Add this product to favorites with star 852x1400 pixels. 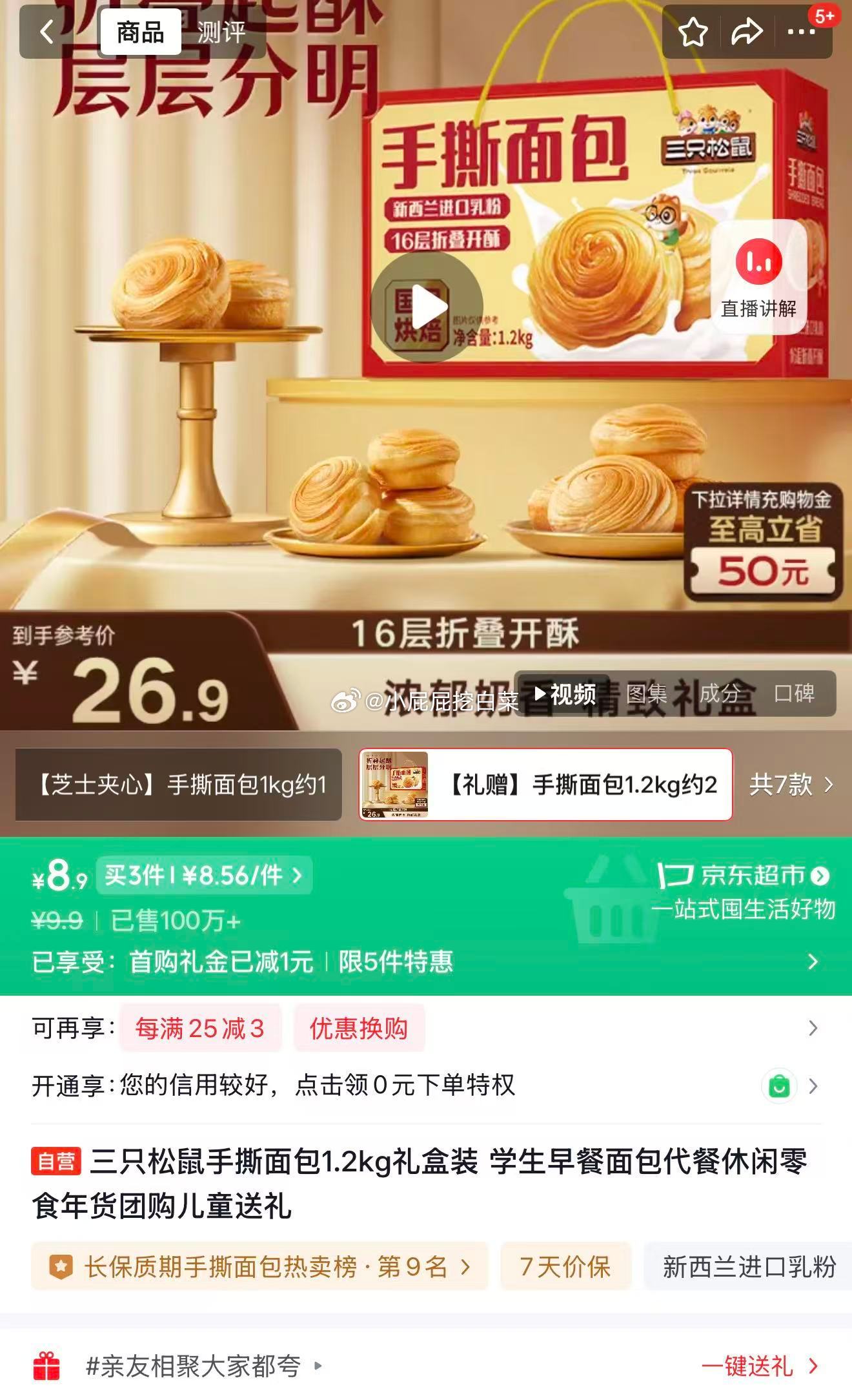(693, 32)
